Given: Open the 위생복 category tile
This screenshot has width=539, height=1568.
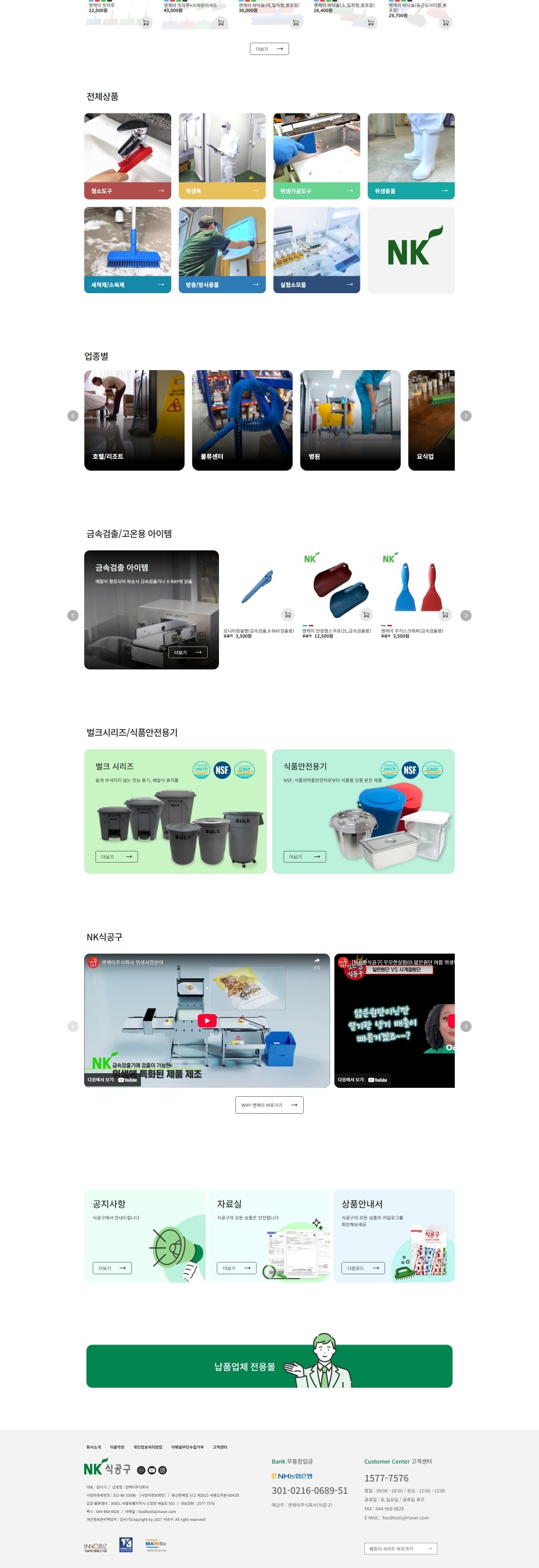Looking at the screenshot, I should (222, 156).
